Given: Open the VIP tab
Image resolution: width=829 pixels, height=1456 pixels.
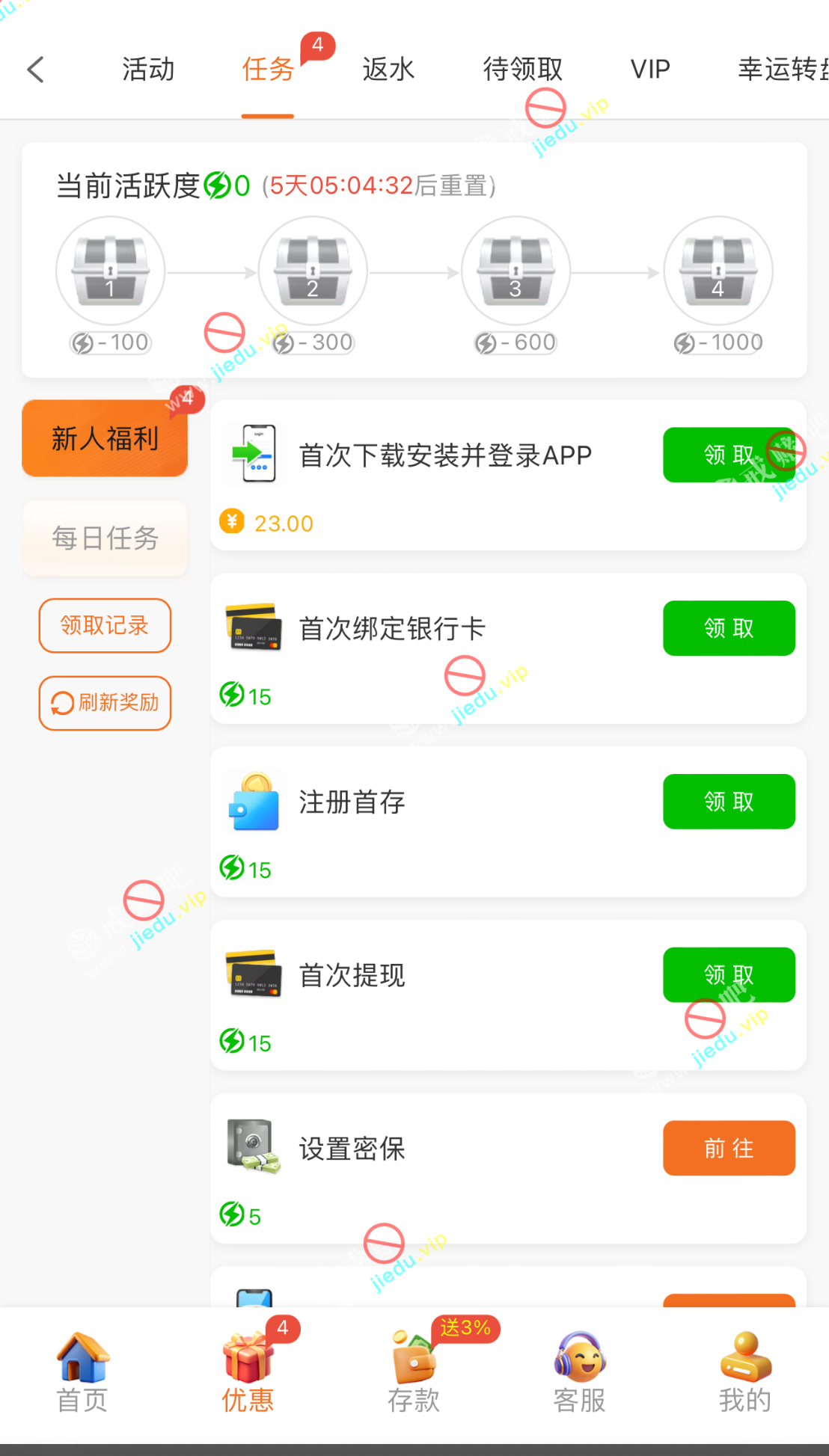Looking at the screenshot, I should (650, 70).
